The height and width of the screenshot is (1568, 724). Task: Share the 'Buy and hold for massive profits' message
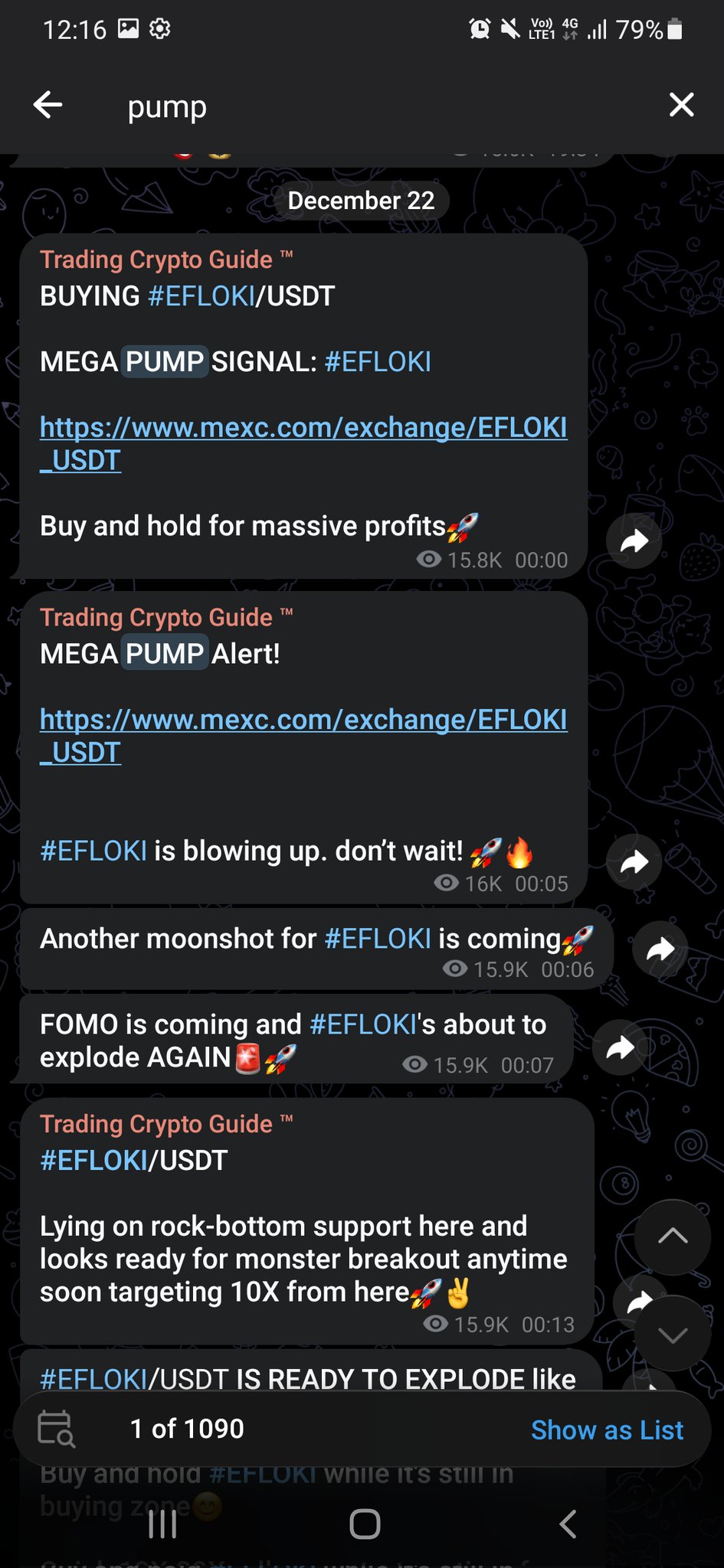[x=634, y=541]
